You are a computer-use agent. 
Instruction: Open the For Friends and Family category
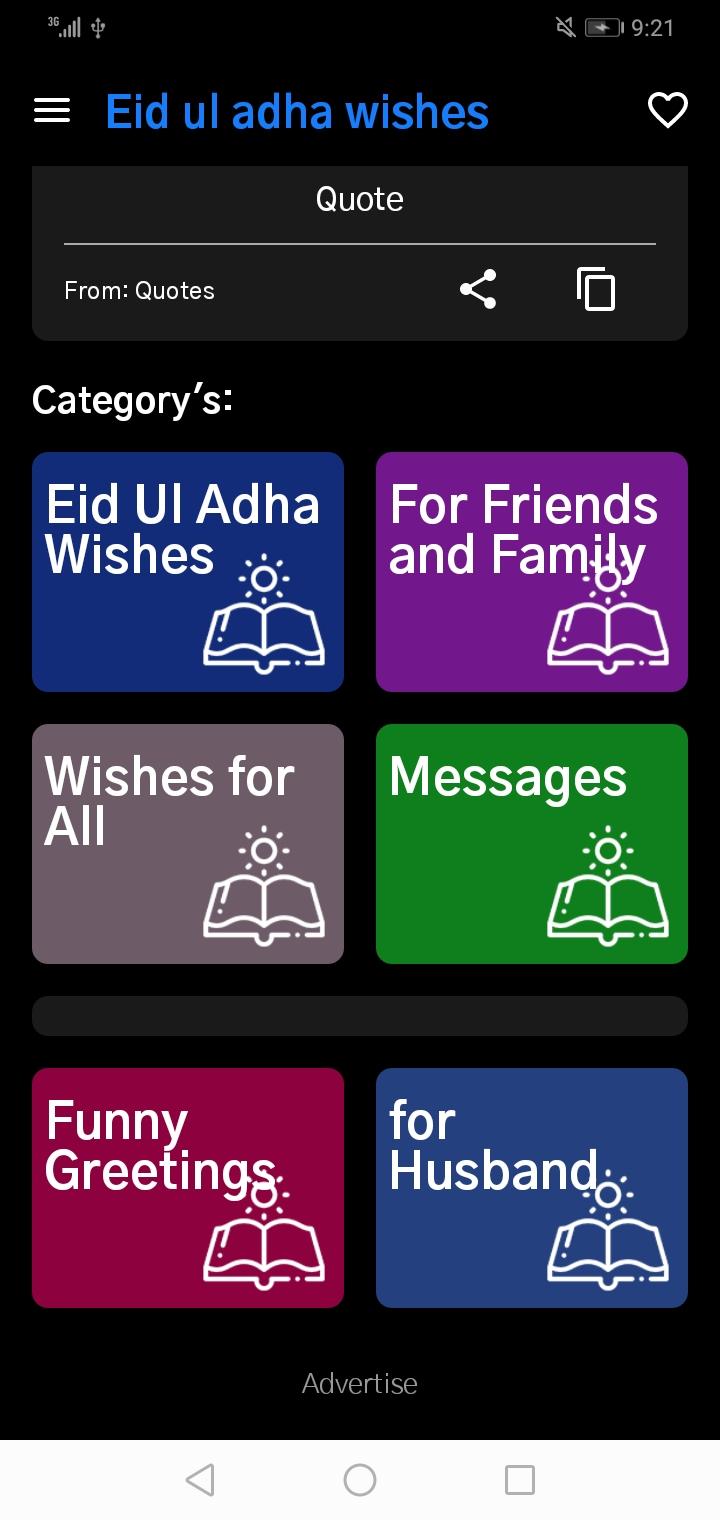[532, 572]
